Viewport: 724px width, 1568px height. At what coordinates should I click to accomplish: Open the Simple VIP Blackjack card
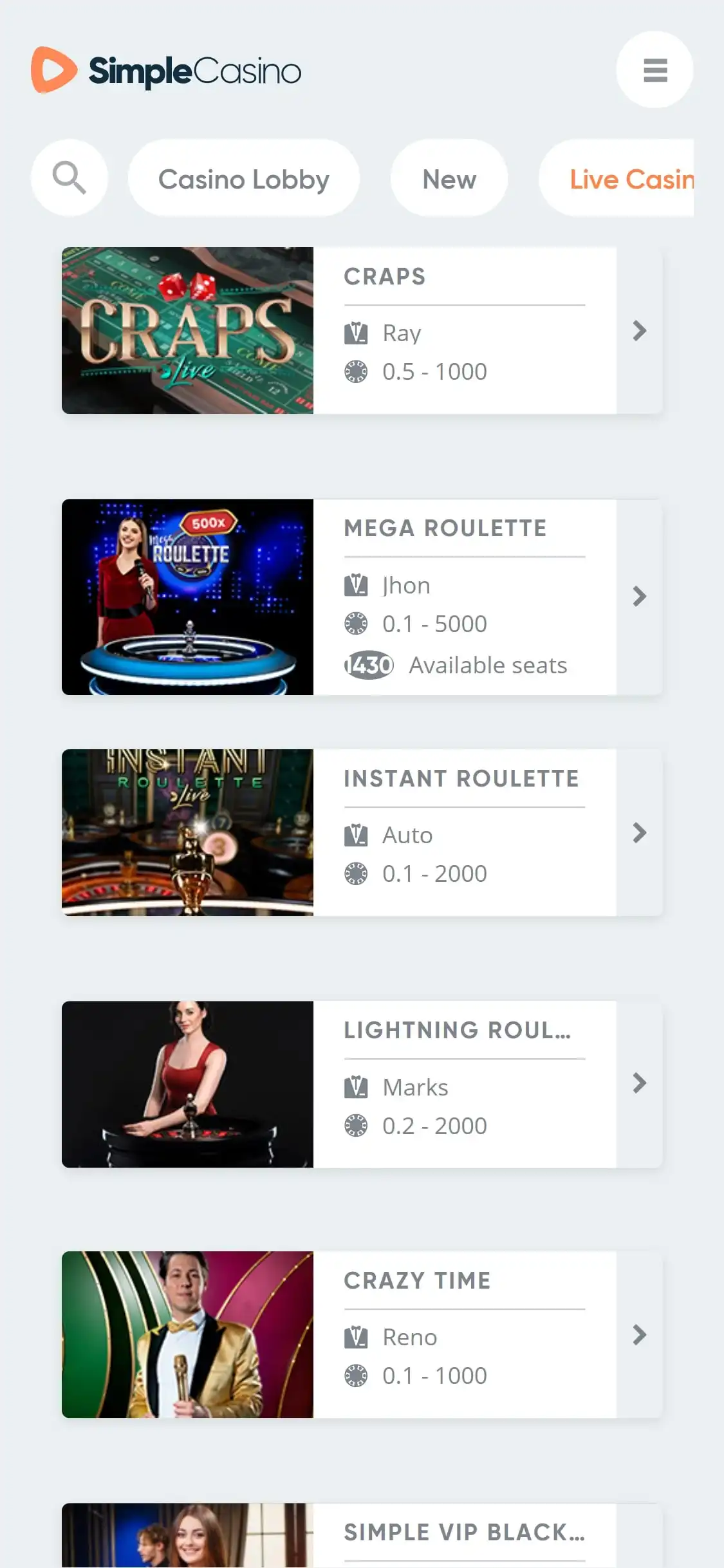(x=361, y=1535)
